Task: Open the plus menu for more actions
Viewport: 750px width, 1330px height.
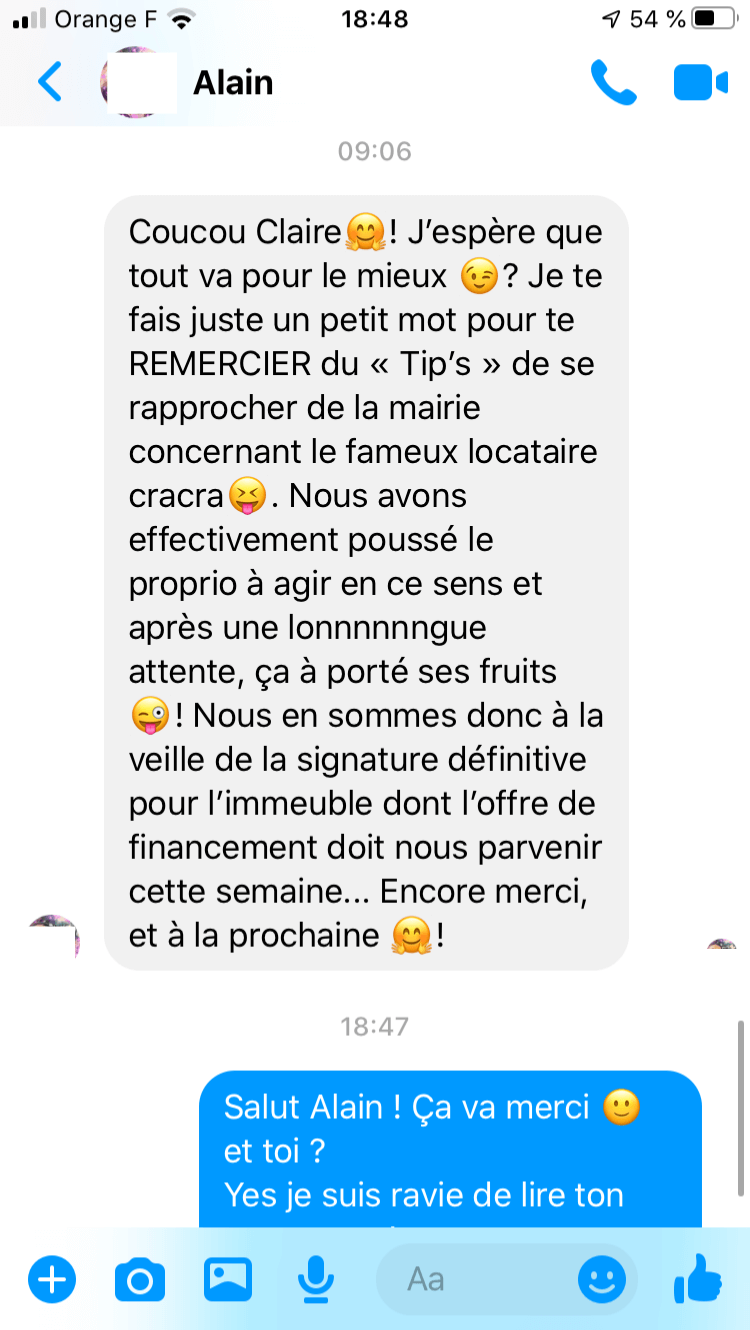Action: [x=52, y=1279]
